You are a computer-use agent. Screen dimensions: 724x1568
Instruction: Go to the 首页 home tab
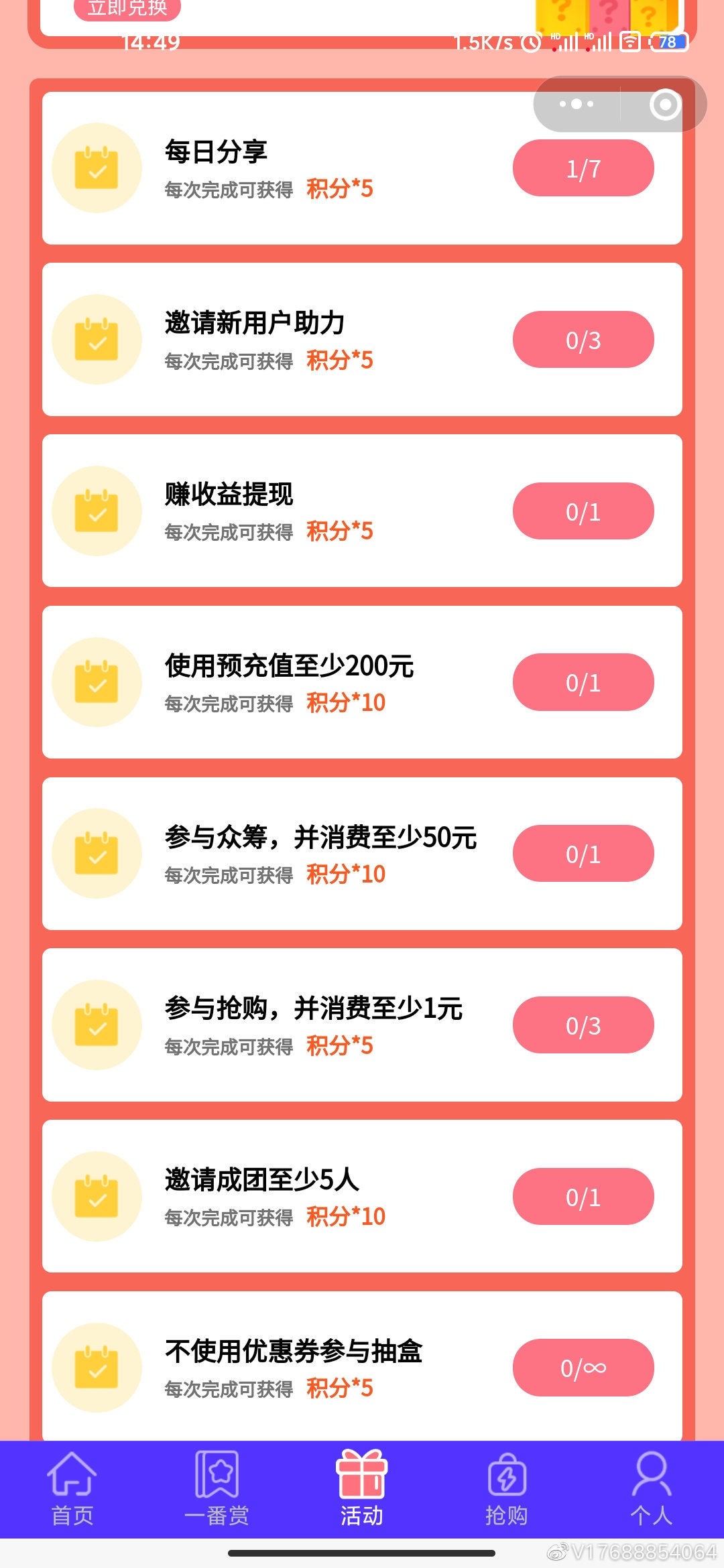pyautogui.click(x=72, y=1489)
